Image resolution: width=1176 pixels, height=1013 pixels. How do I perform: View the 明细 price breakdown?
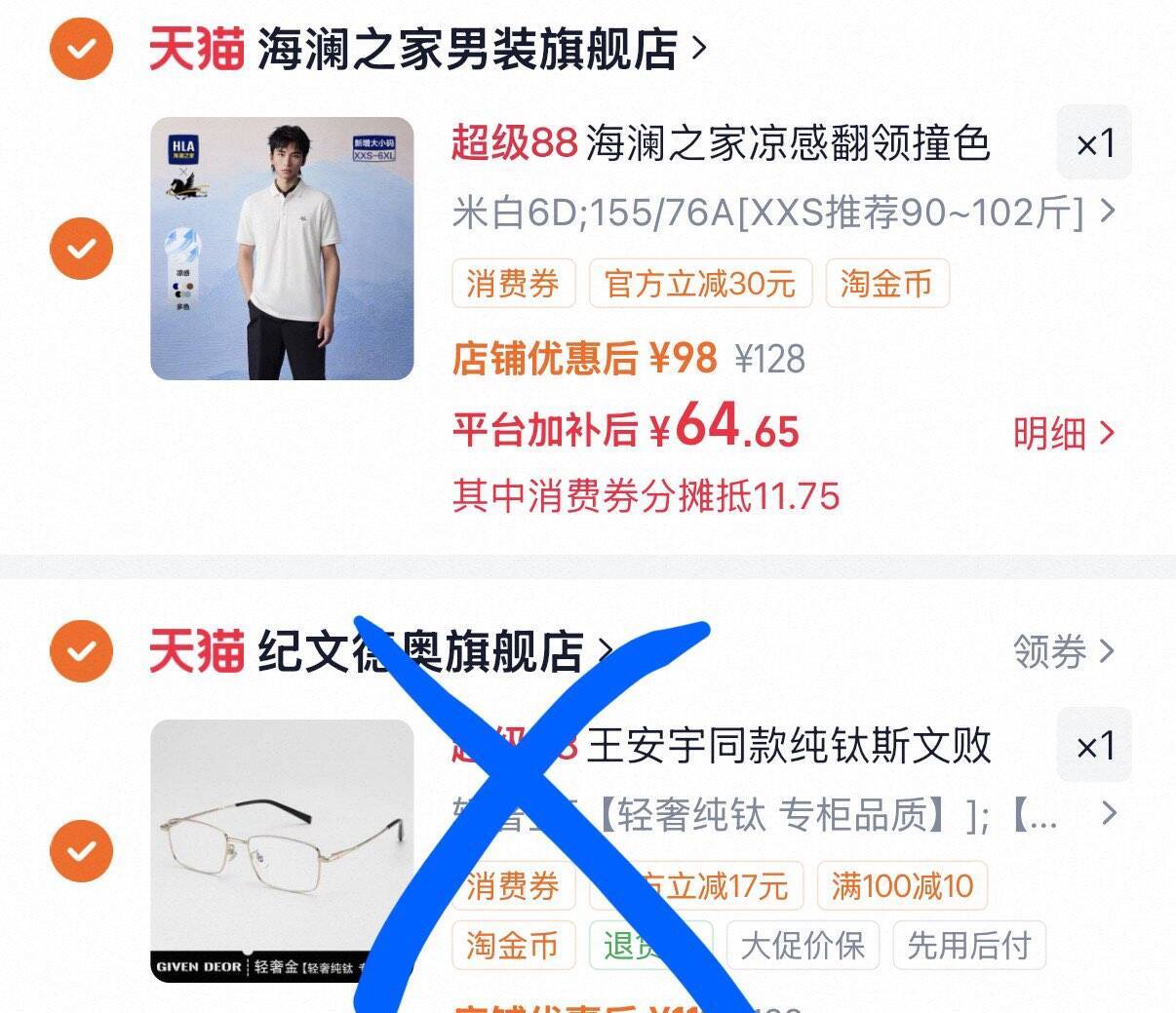click(x=1062, y=433)
